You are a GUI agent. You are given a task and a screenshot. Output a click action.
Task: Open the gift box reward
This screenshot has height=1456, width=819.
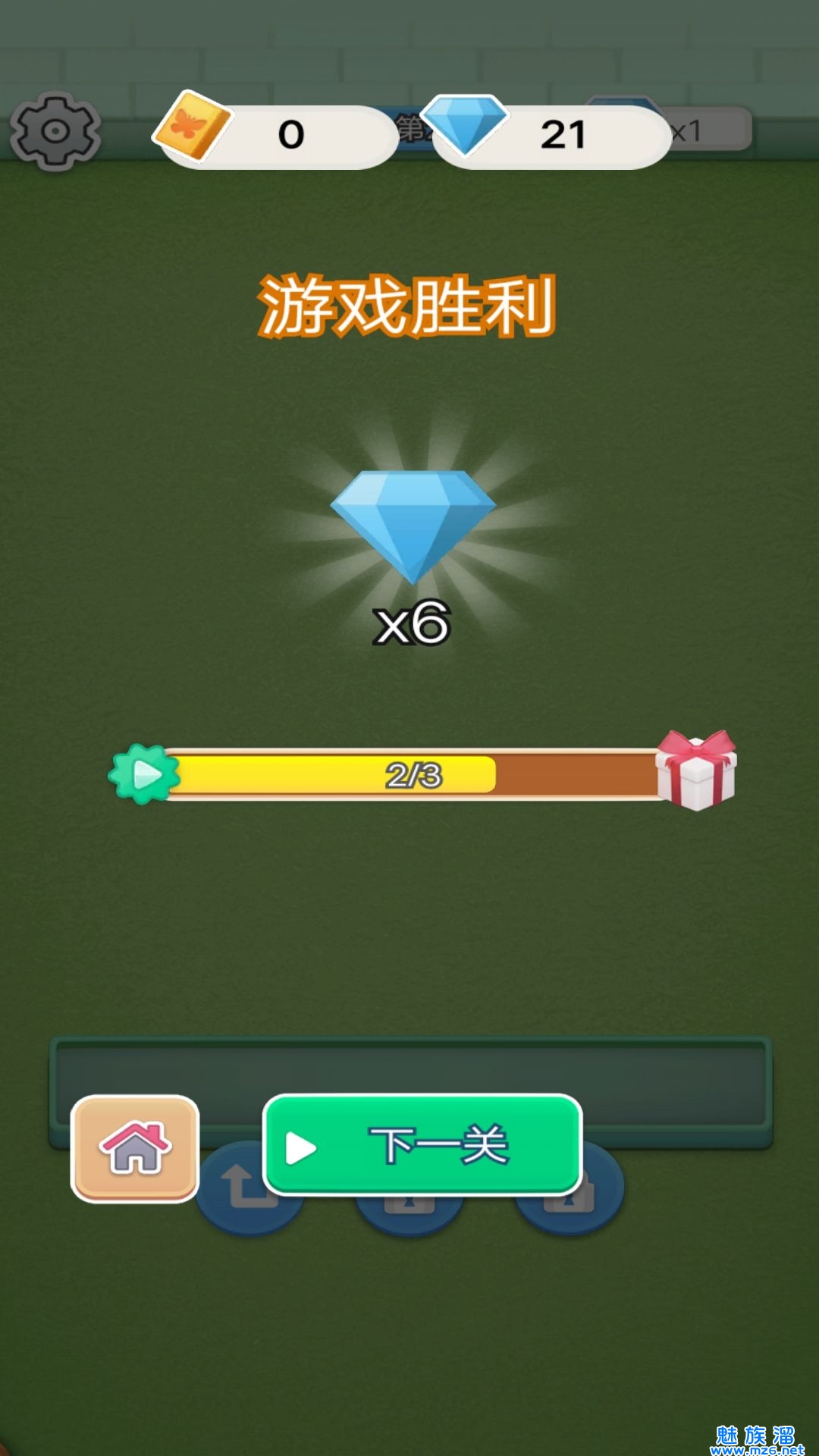pos(695,770)
